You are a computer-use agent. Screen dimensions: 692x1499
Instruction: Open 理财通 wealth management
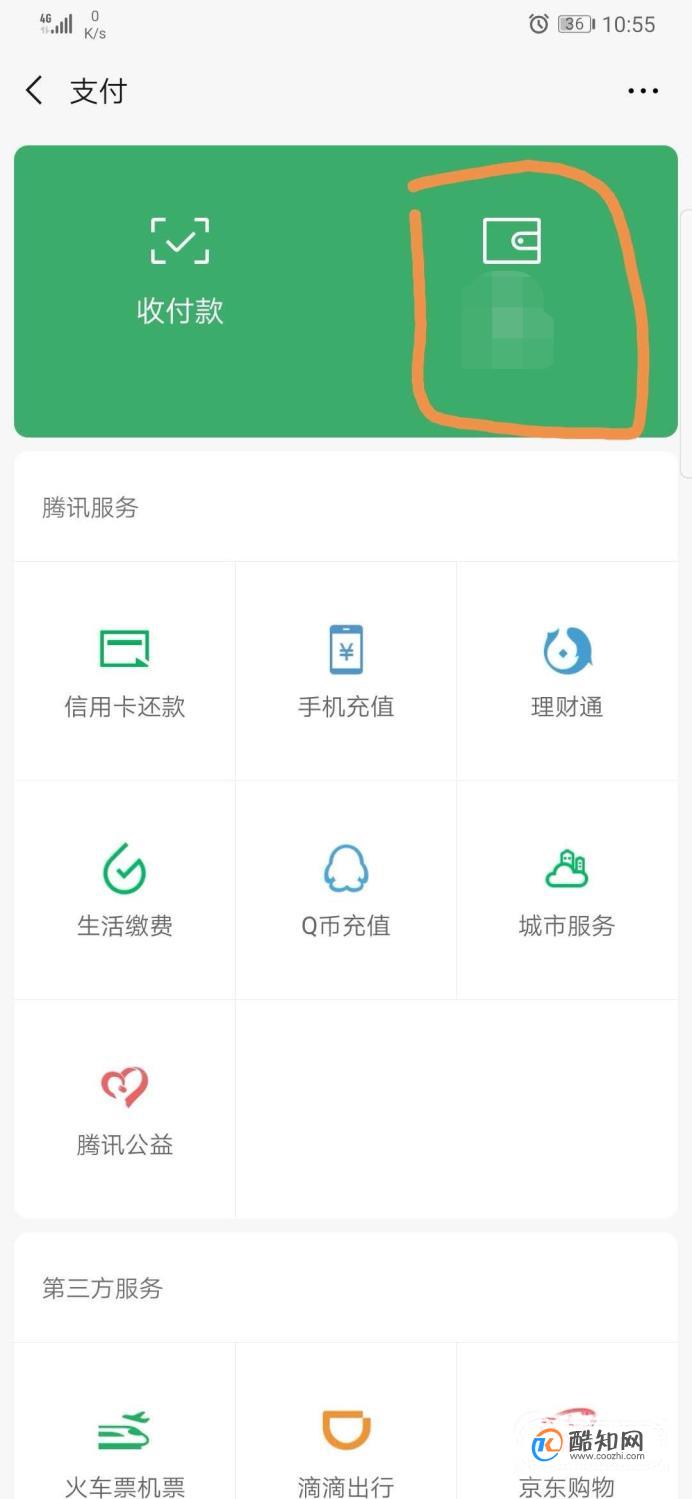567,671
